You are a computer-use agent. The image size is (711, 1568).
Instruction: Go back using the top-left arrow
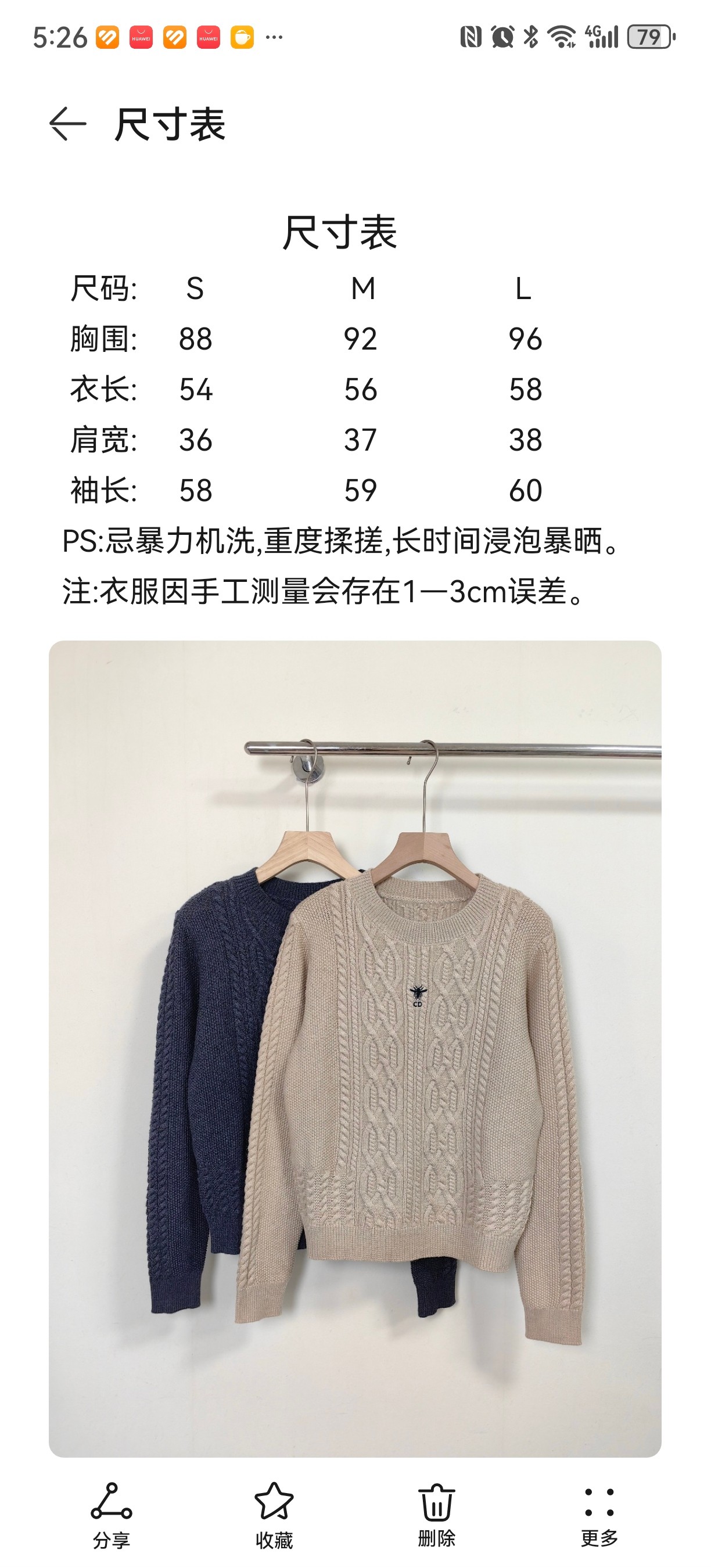[67, 124]
